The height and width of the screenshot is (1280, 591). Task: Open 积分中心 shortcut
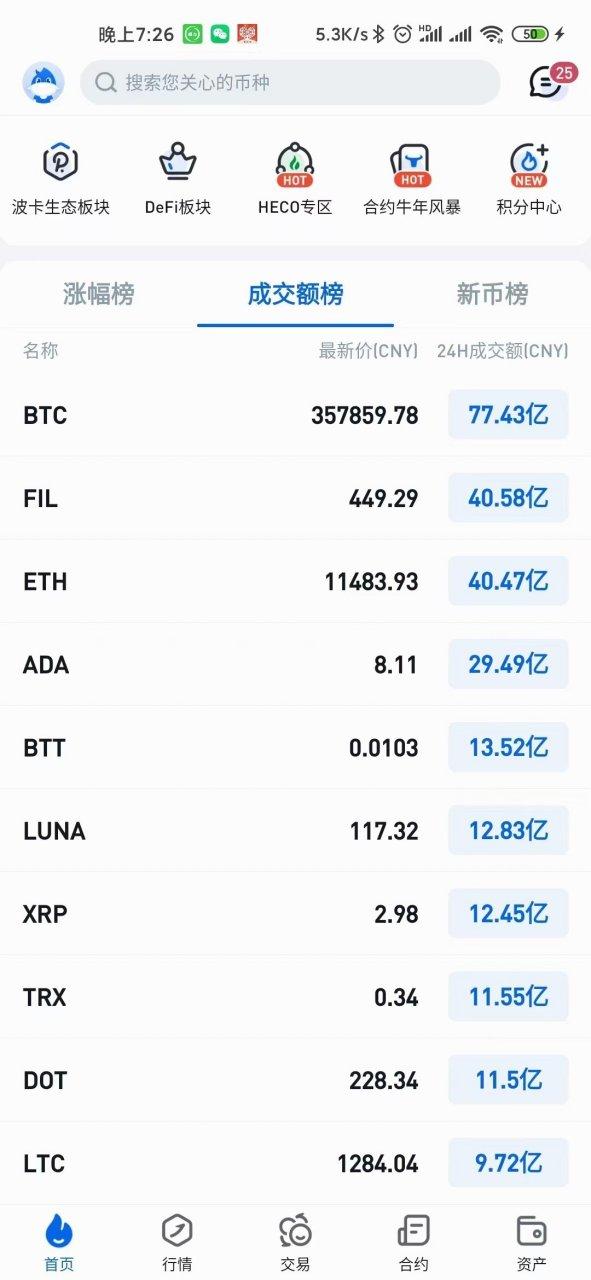click(x=529, y=180)
